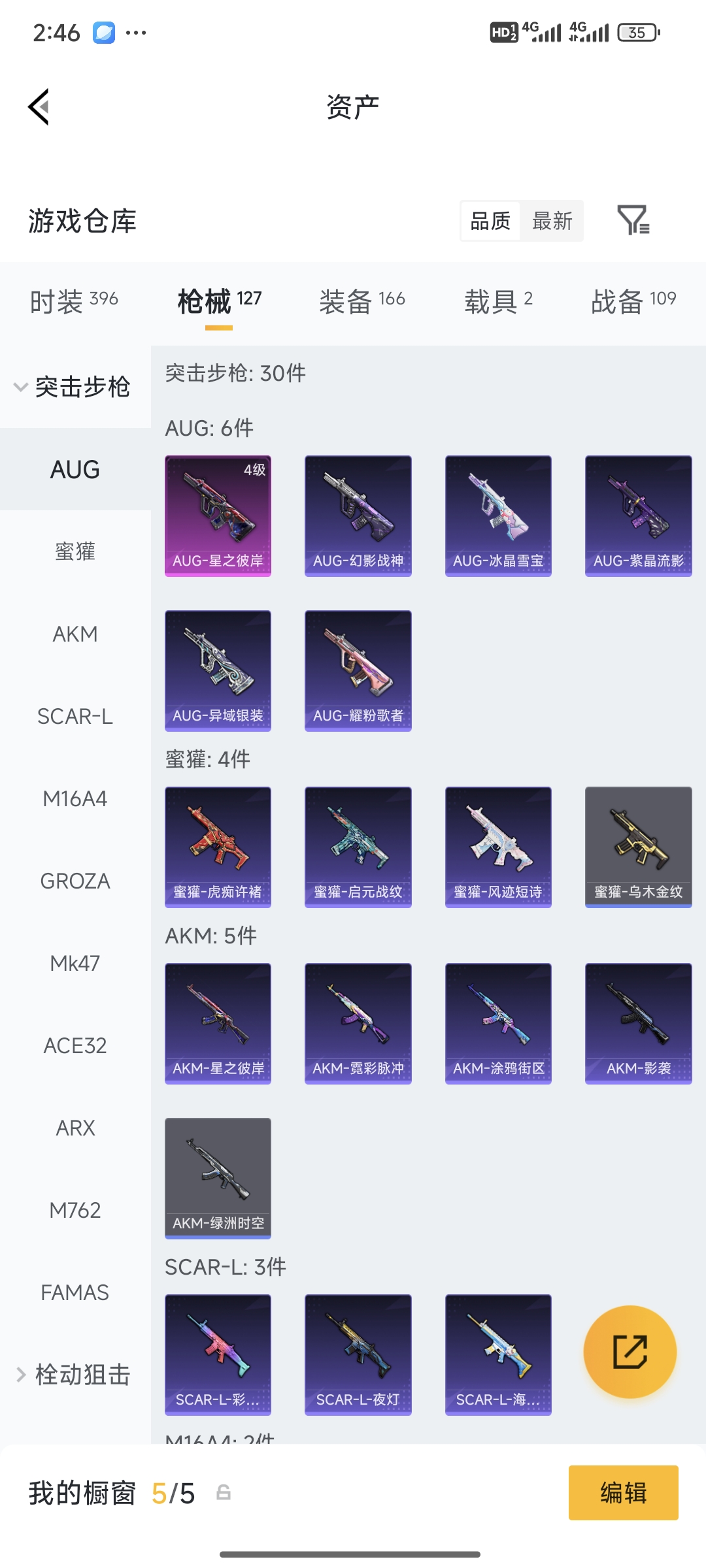Select the 品质 sort option
The height and width of the screenshot is (1568, 706).
click(490, 221)
